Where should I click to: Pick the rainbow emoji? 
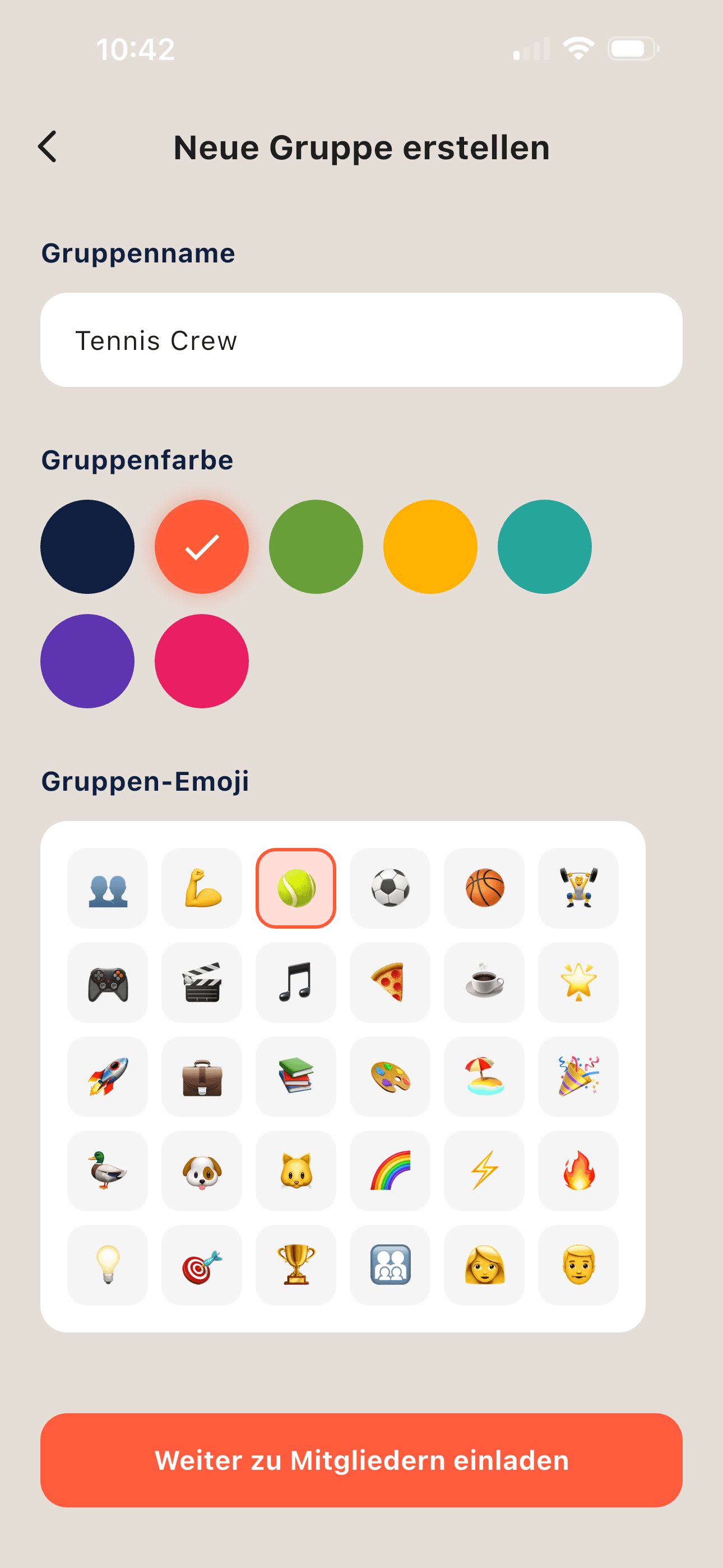(390, 1170)
